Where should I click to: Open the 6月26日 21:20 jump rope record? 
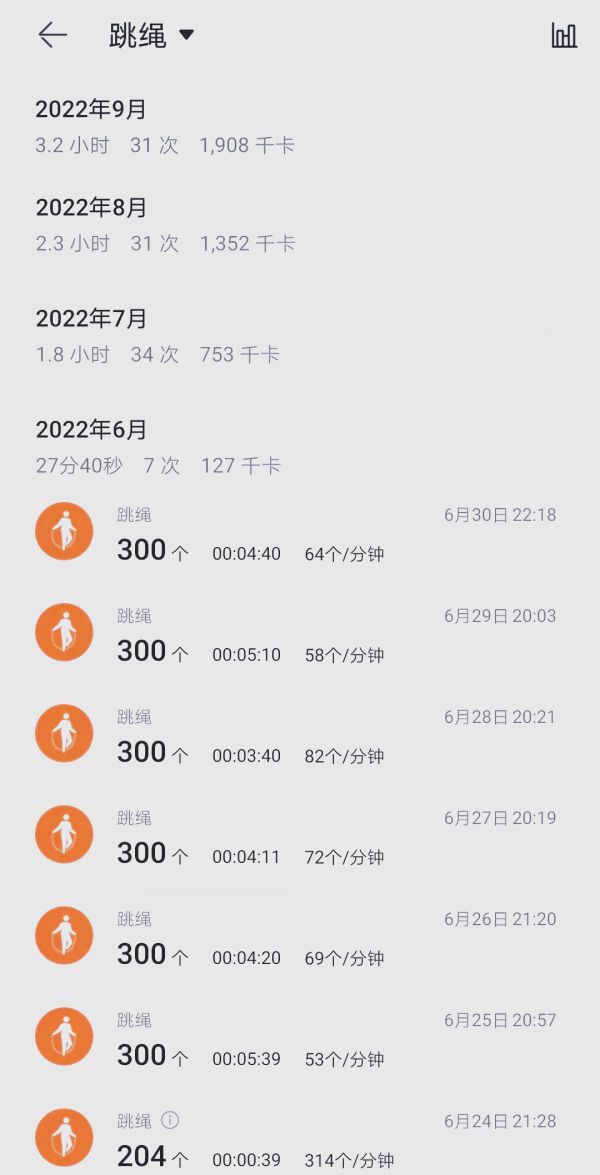tap(300, 938)
